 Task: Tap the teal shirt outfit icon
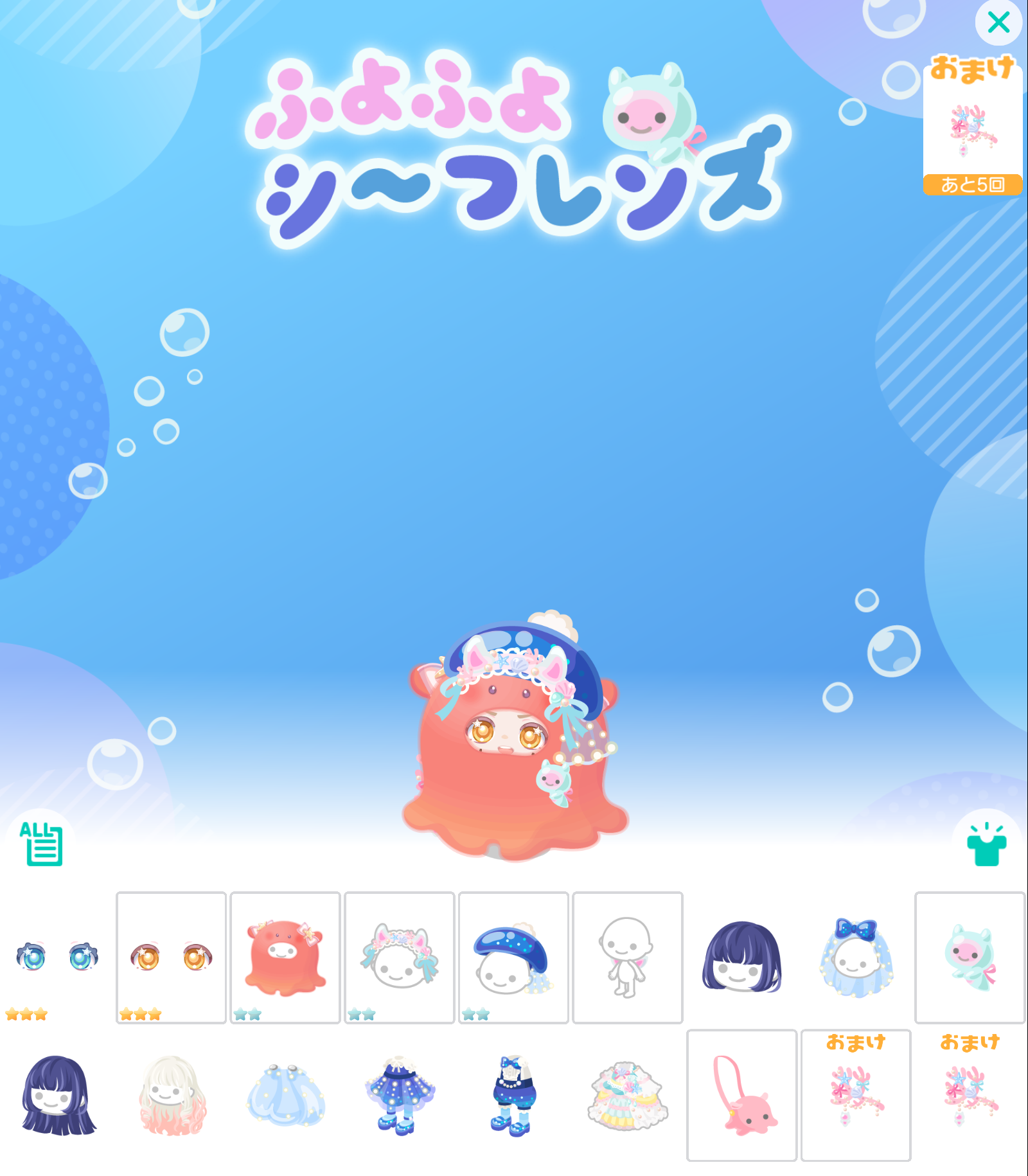pyautogui.click(x=986, y=844)
